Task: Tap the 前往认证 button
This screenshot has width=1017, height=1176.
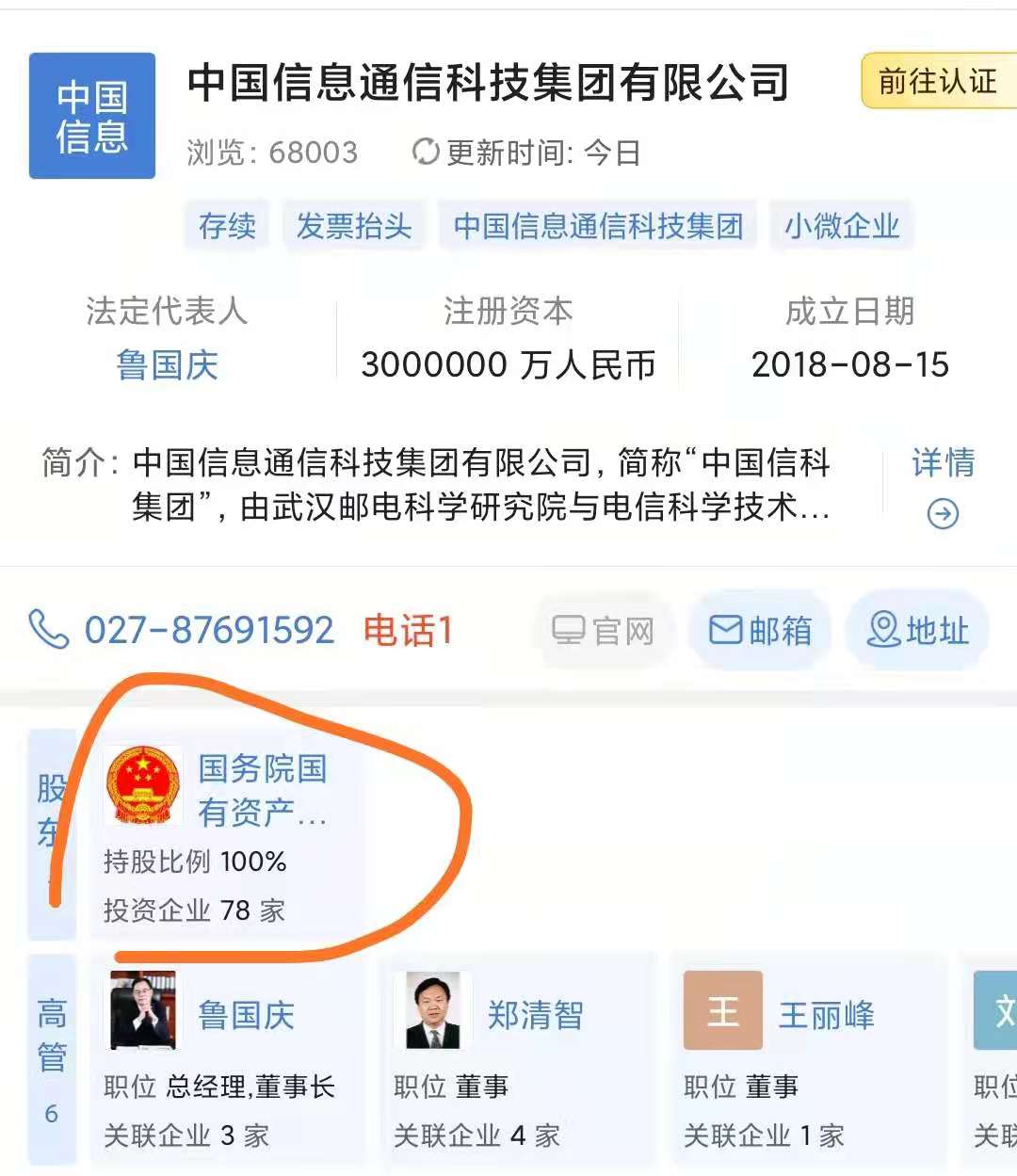Action: [937, 82]
